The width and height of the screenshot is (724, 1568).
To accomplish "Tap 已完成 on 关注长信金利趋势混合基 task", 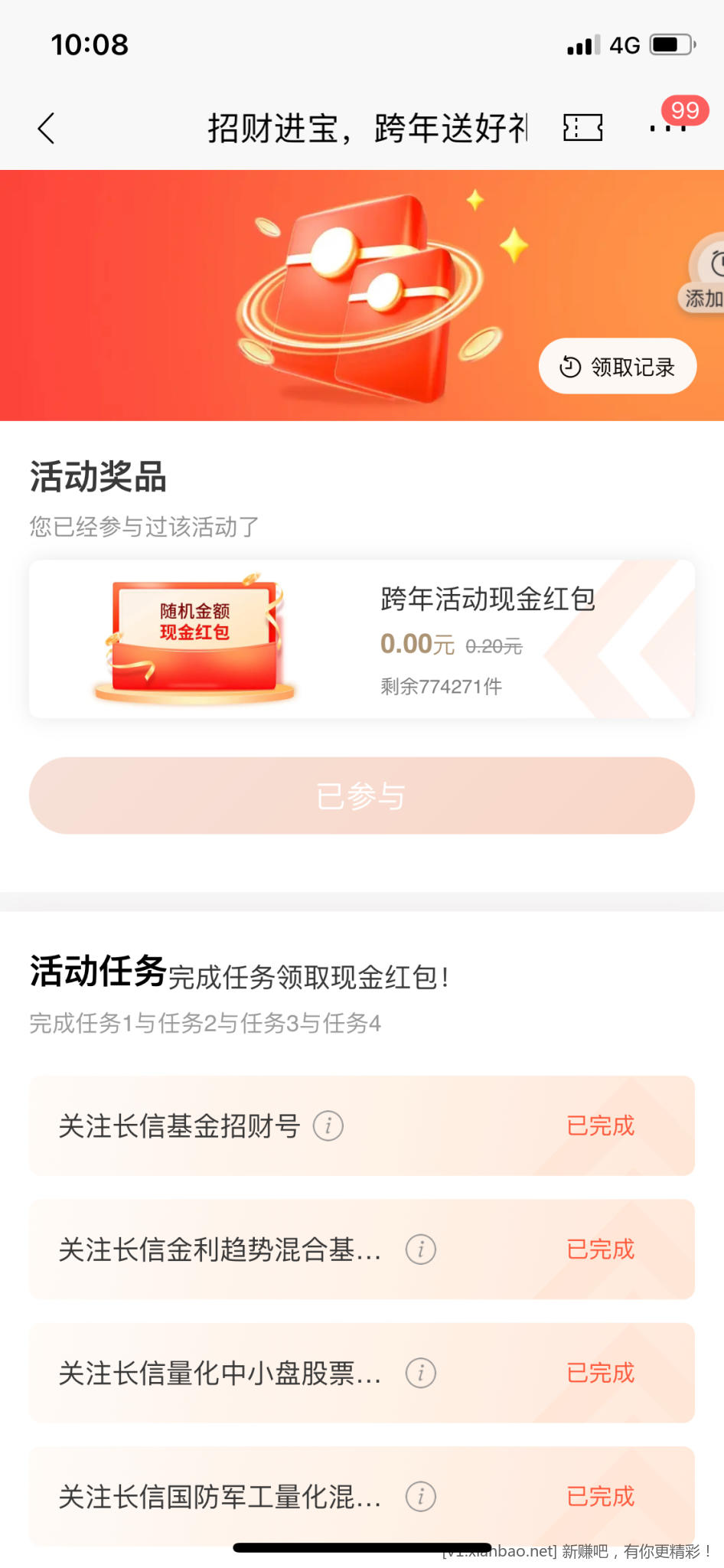I will [x=601, y=1249].
